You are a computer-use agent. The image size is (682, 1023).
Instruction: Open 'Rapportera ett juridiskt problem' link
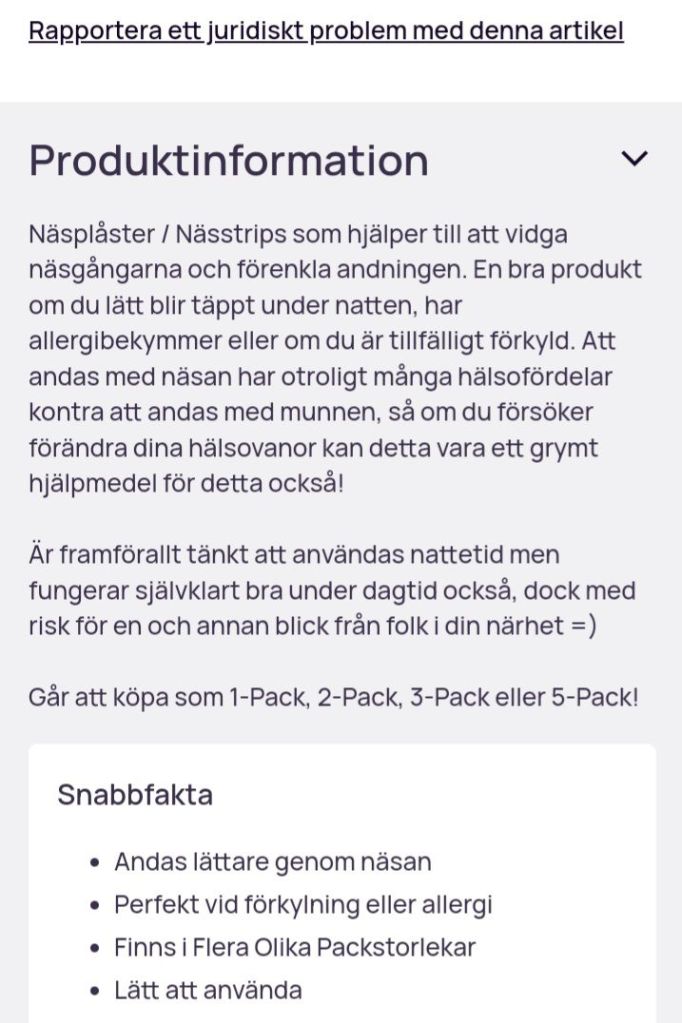coord(326,31)
